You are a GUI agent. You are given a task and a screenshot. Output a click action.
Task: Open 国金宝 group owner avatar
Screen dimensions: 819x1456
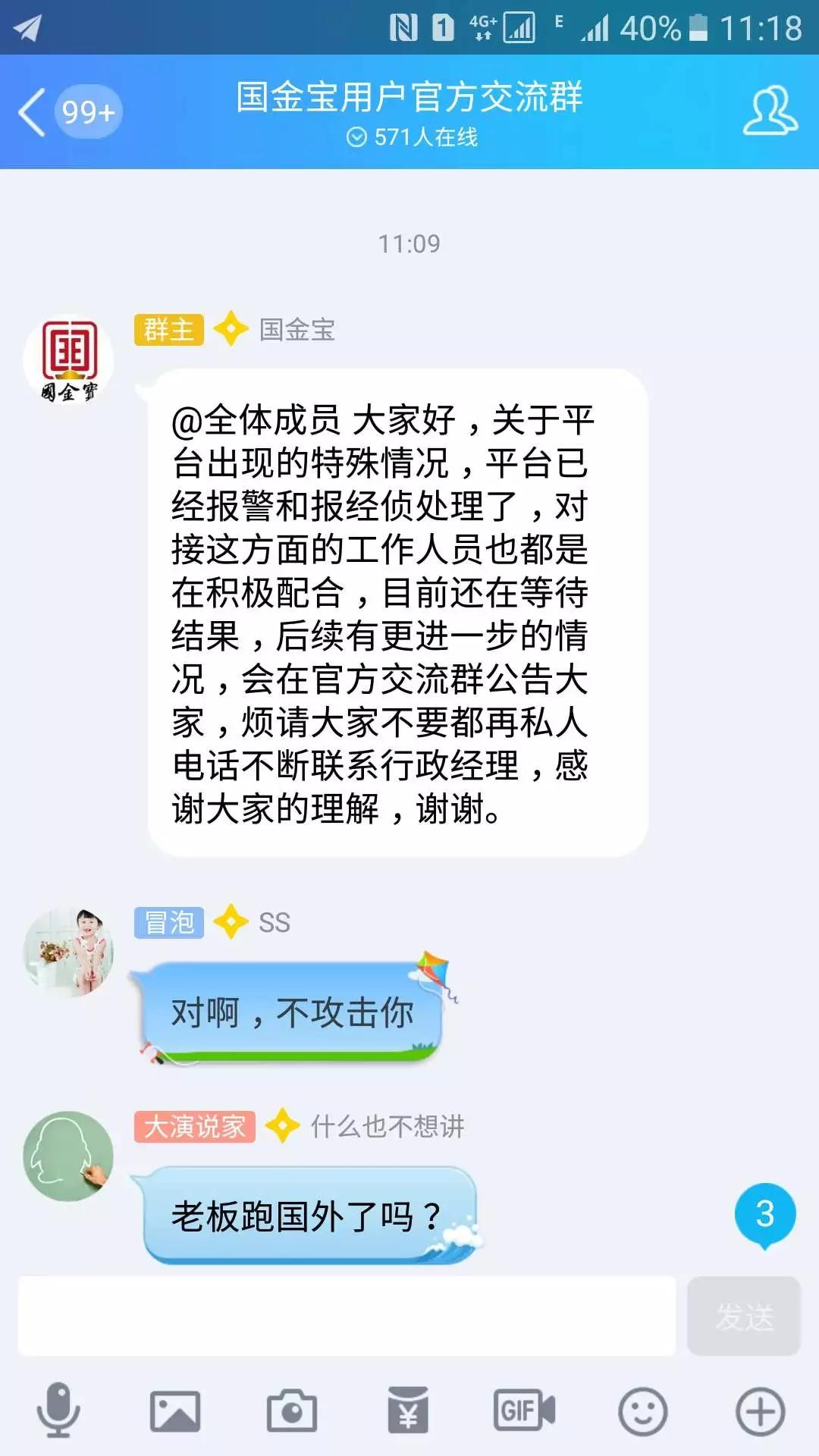[x=68, y=359]
